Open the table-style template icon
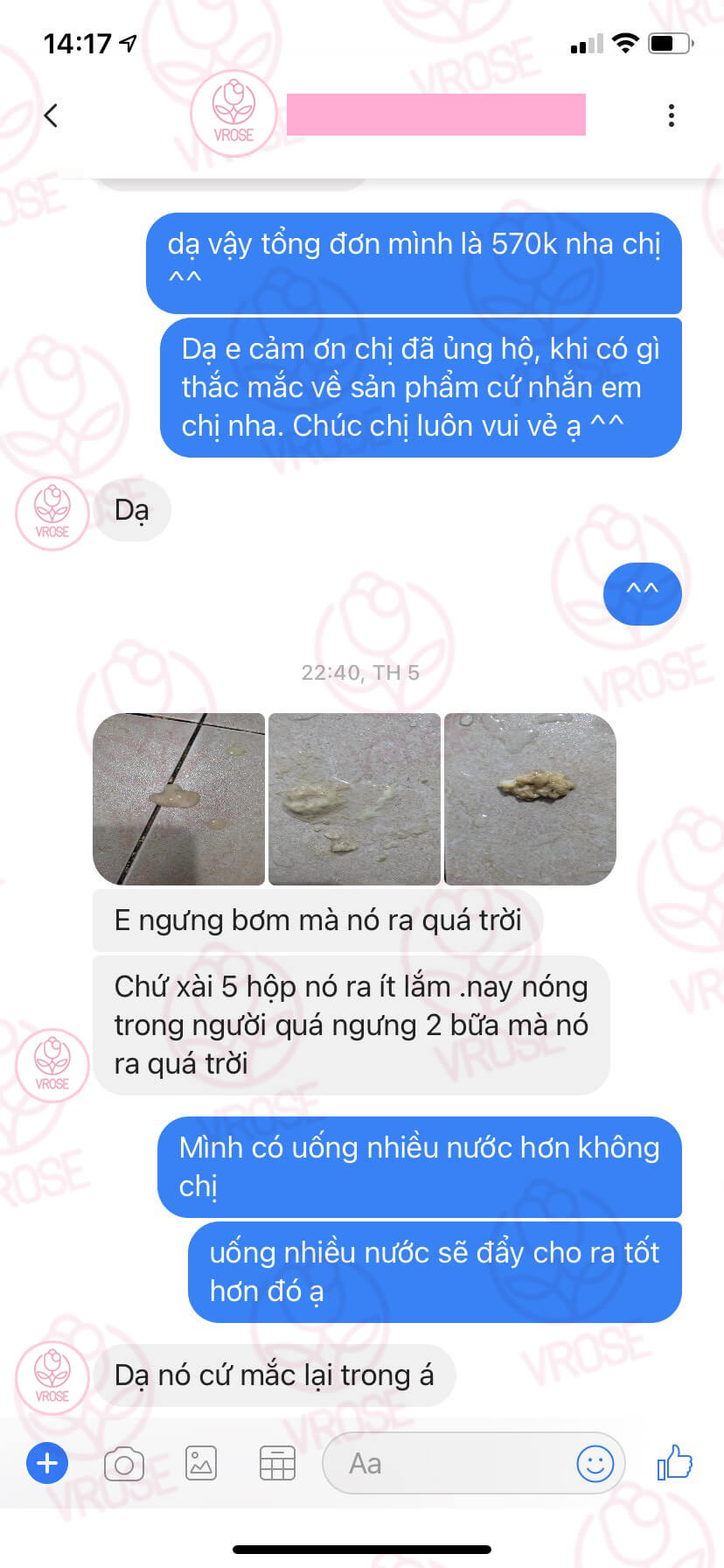This screenshot has height=1568, width=724. tap(277, 1463)
